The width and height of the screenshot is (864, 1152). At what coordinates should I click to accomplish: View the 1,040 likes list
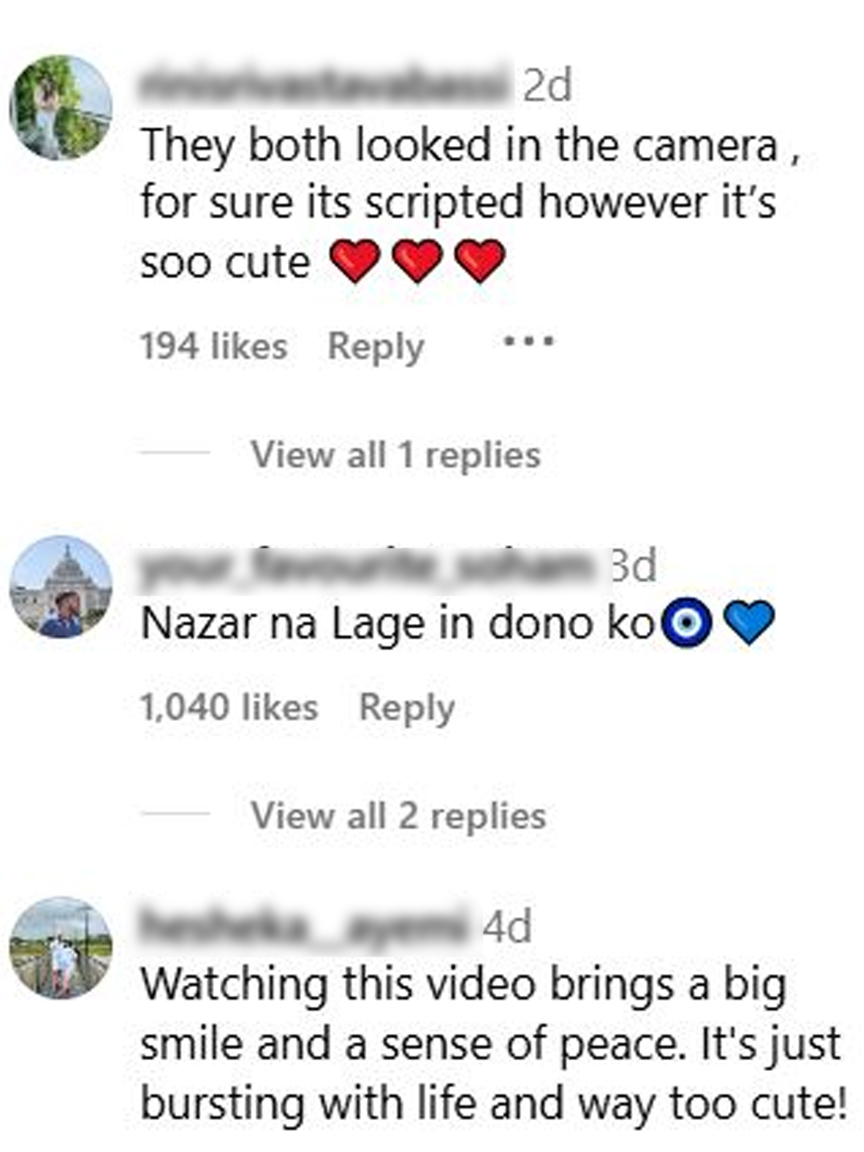pyautogui.click(x=229, y=708)
